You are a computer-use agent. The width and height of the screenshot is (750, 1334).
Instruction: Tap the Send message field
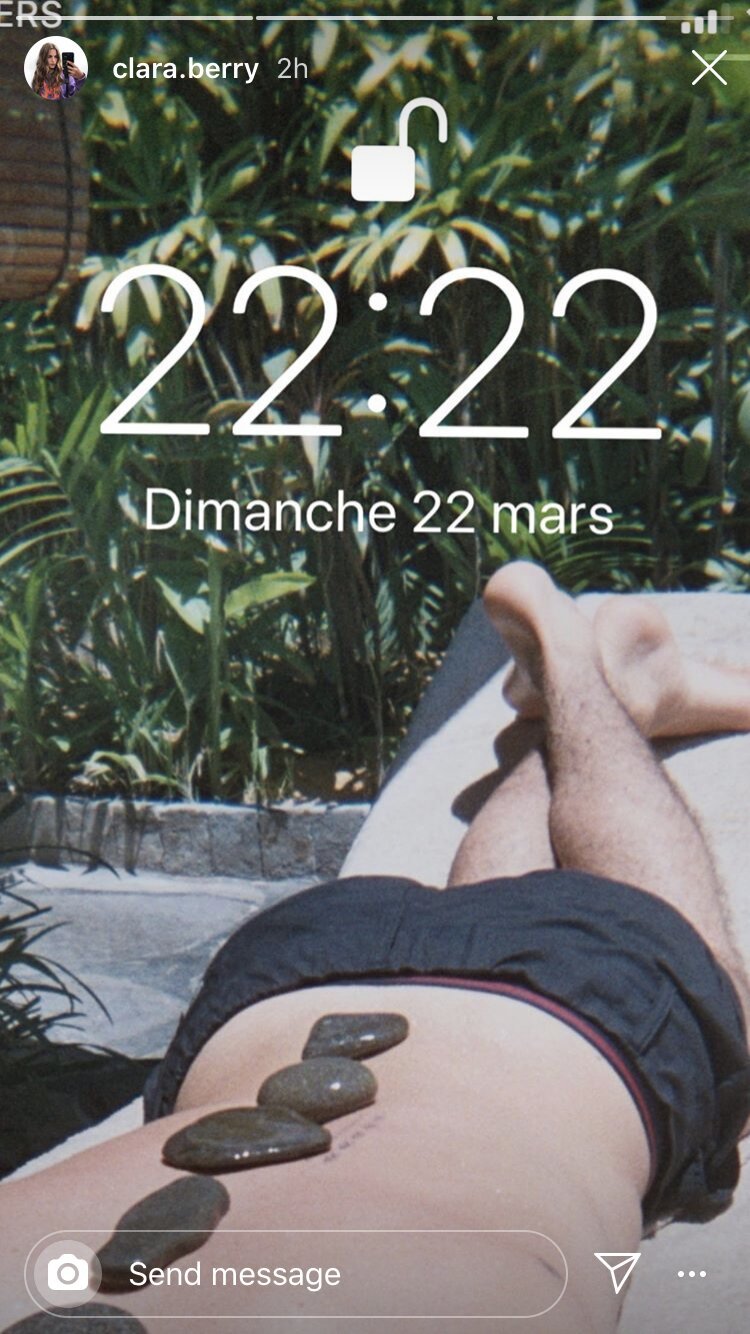[330, 1274]
